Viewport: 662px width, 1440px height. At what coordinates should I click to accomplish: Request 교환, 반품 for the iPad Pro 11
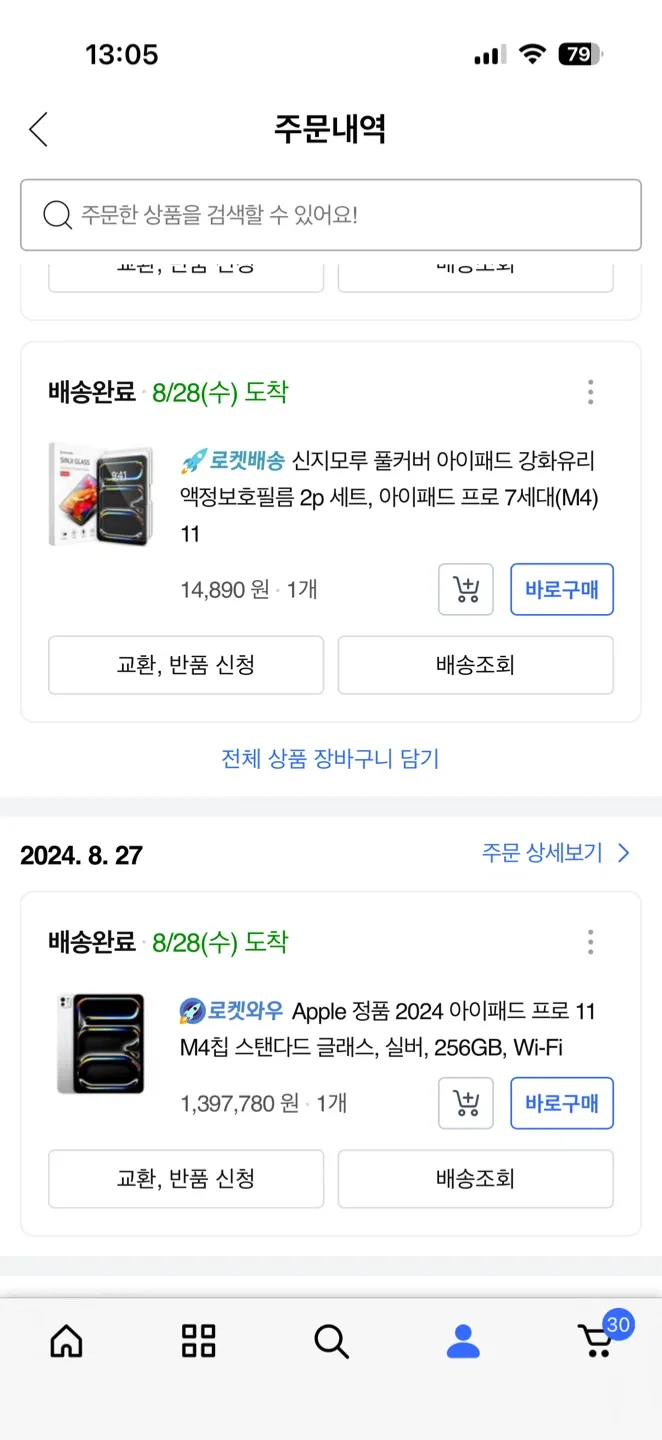(186, 1179)
